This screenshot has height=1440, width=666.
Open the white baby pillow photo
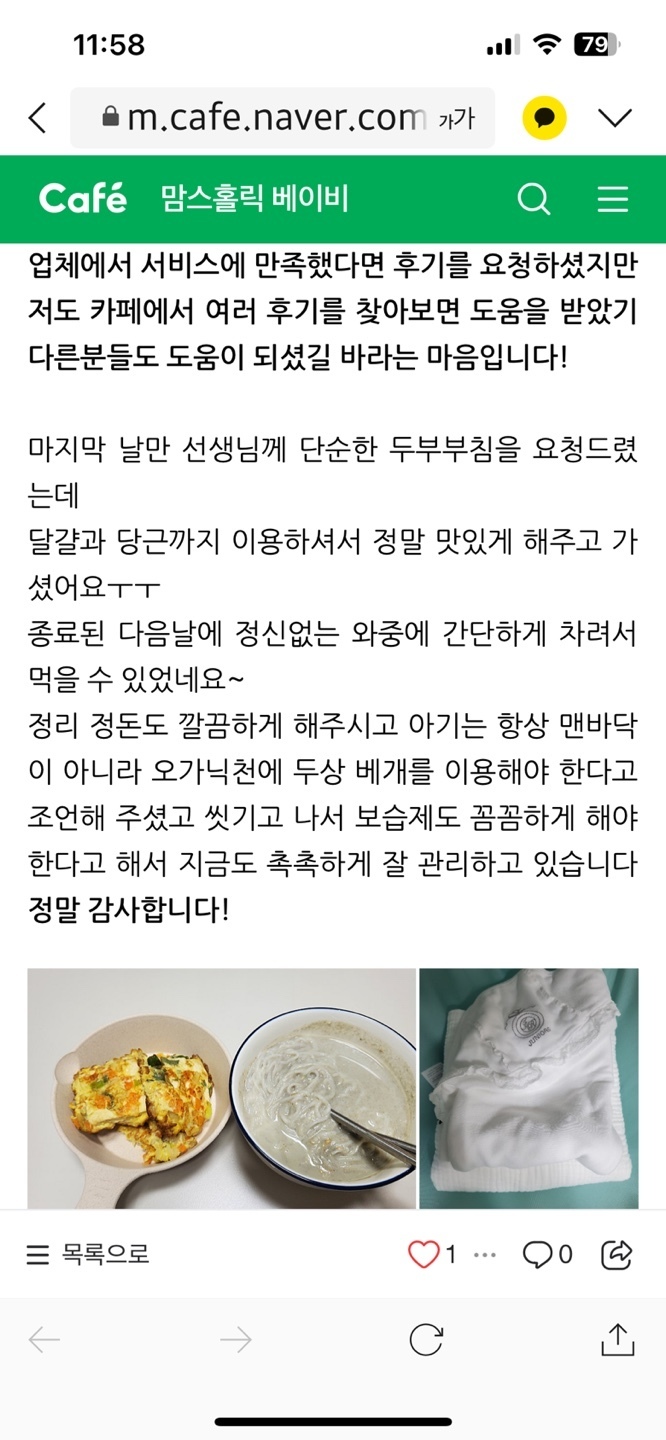coord(529,1088)
